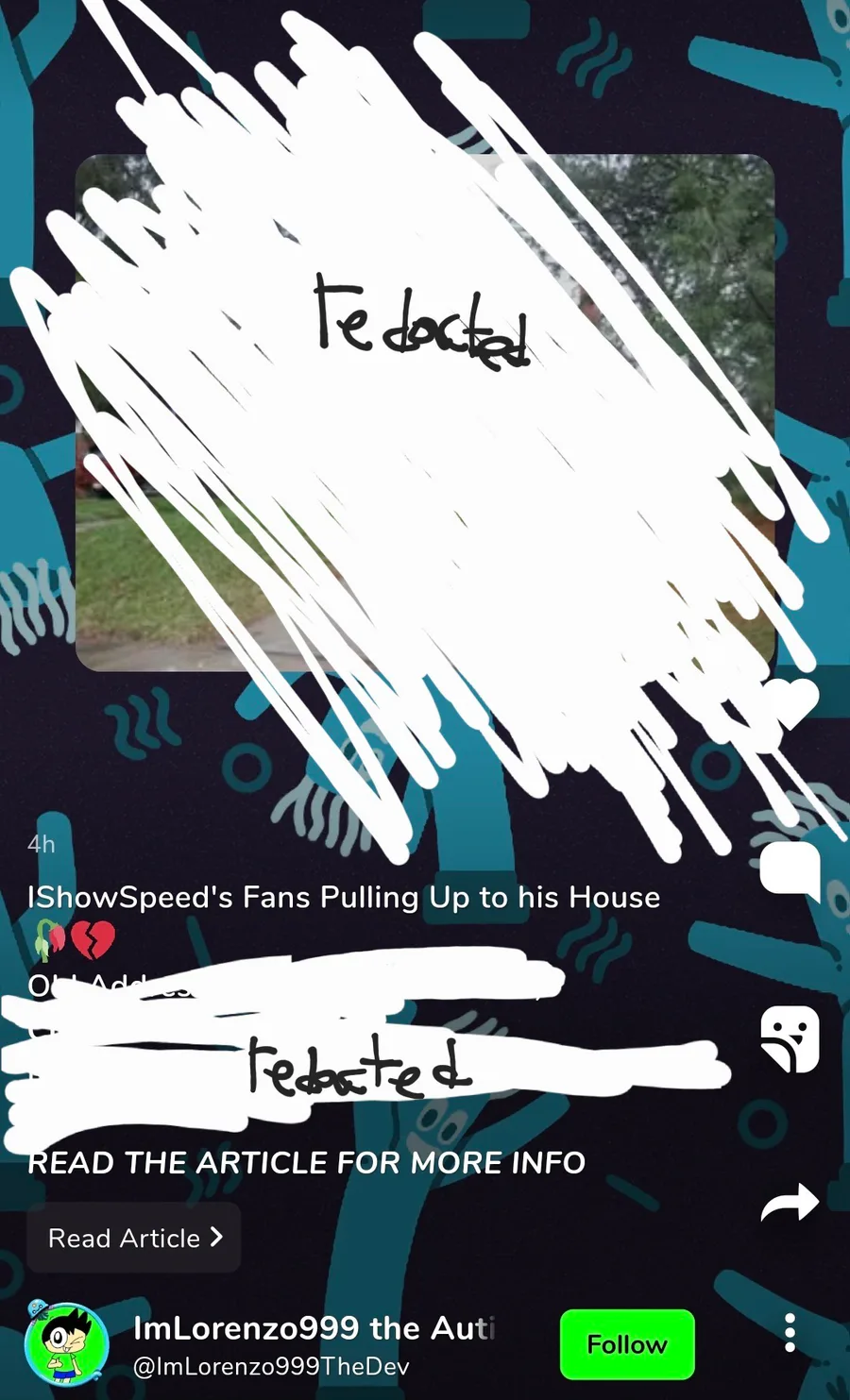This screenshot has height=1400, width=850.
Task: Tap the Read Article button
Action: coord(134,1238)
